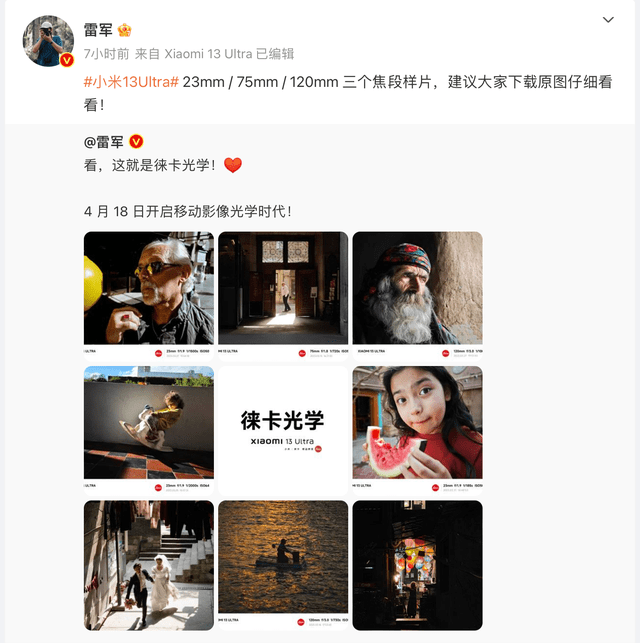This screenshot has width=640, height=643.
Task: Tap the 雷军 username at top
Action: [x=98, y=30]
